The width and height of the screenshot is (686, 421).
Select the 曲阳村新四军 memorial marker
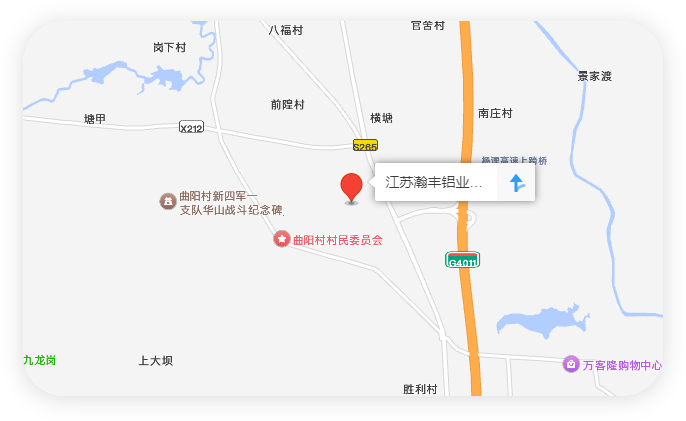168,202
